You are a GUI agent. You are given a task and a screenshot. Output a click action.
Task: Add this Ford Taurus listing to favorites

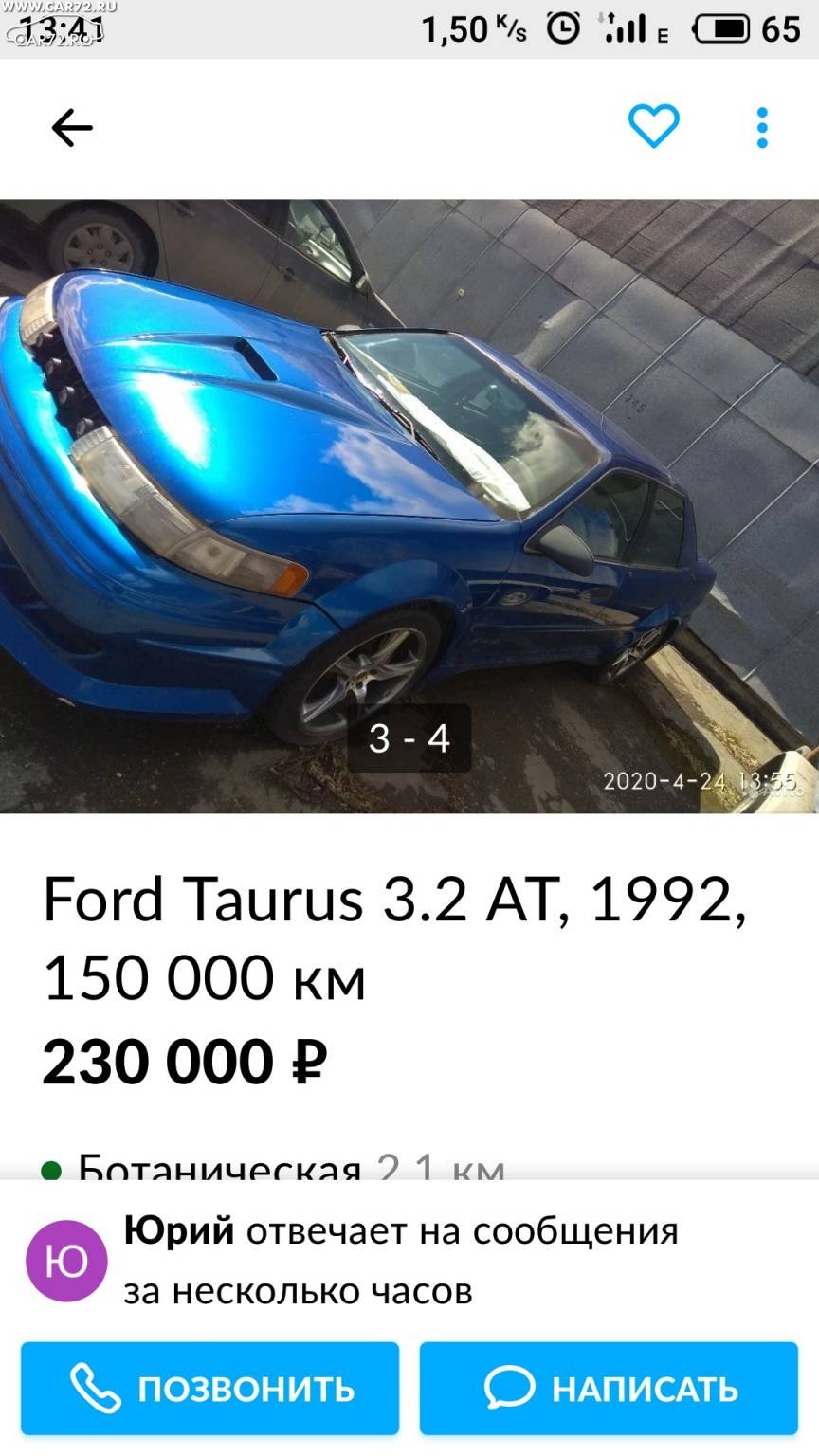click(x=654, y=126)
